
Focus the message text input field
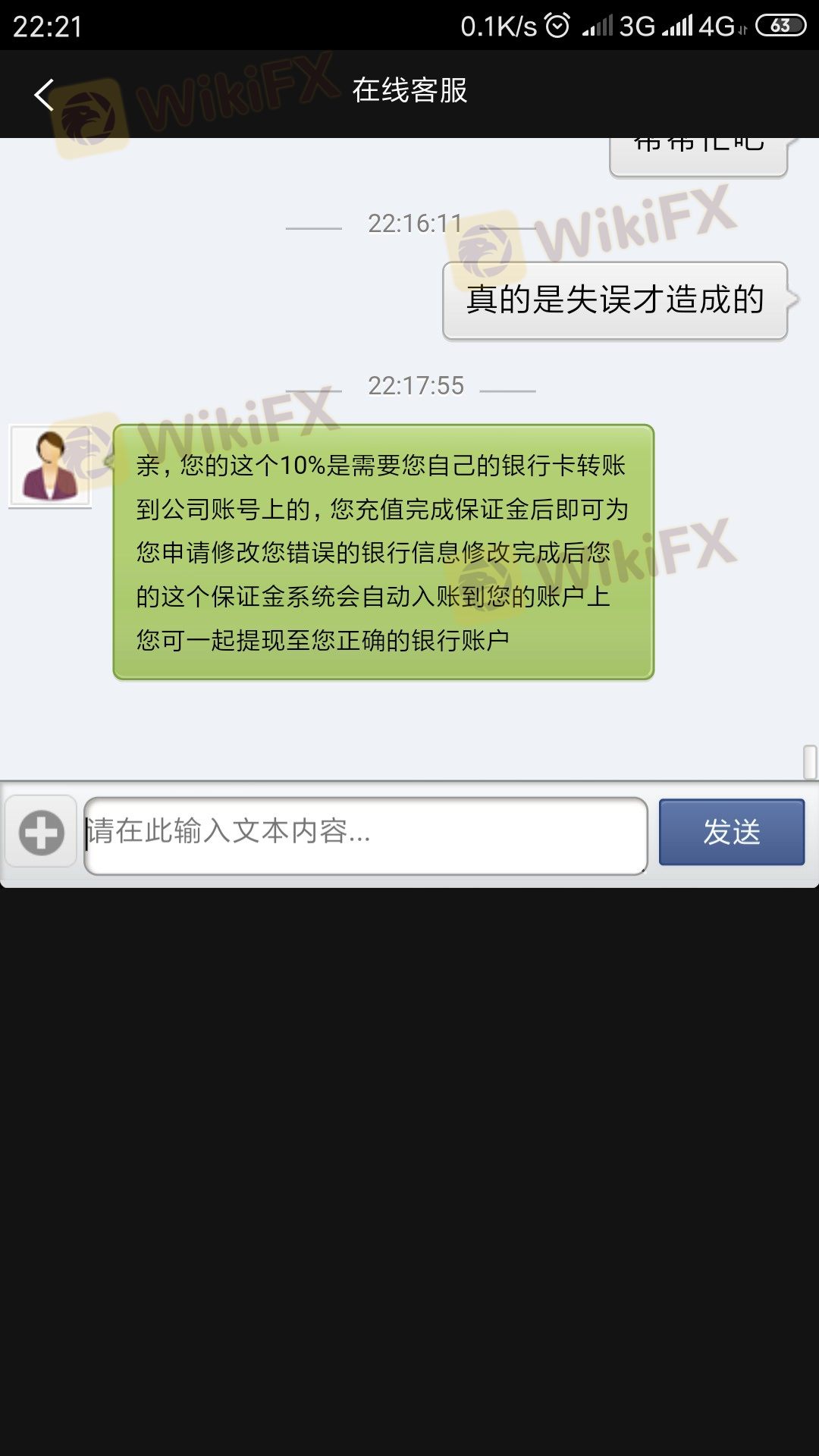pos(366,835)
